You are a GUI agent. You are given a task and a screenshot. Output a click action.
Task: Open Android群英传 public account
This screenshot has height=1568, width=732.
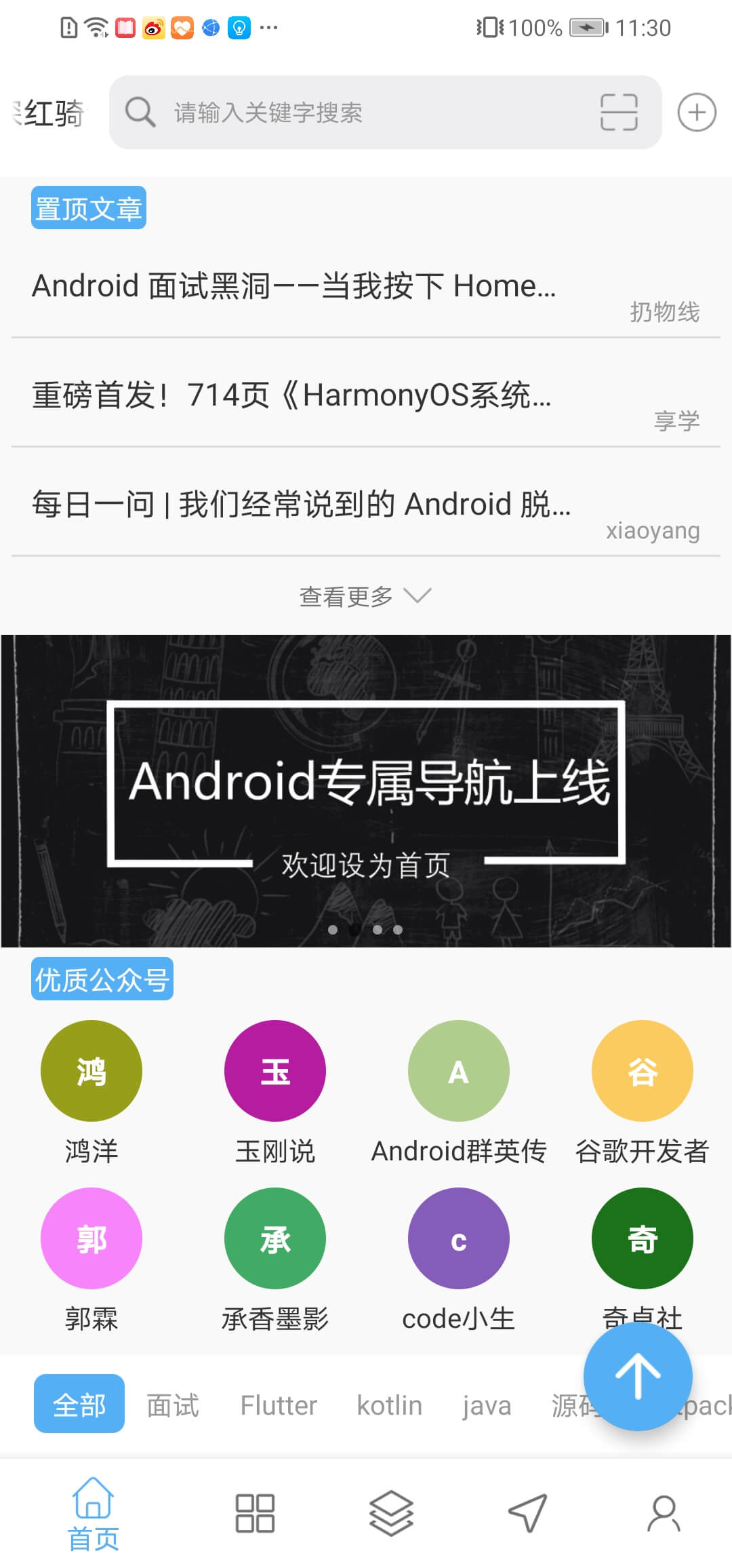459,1072
